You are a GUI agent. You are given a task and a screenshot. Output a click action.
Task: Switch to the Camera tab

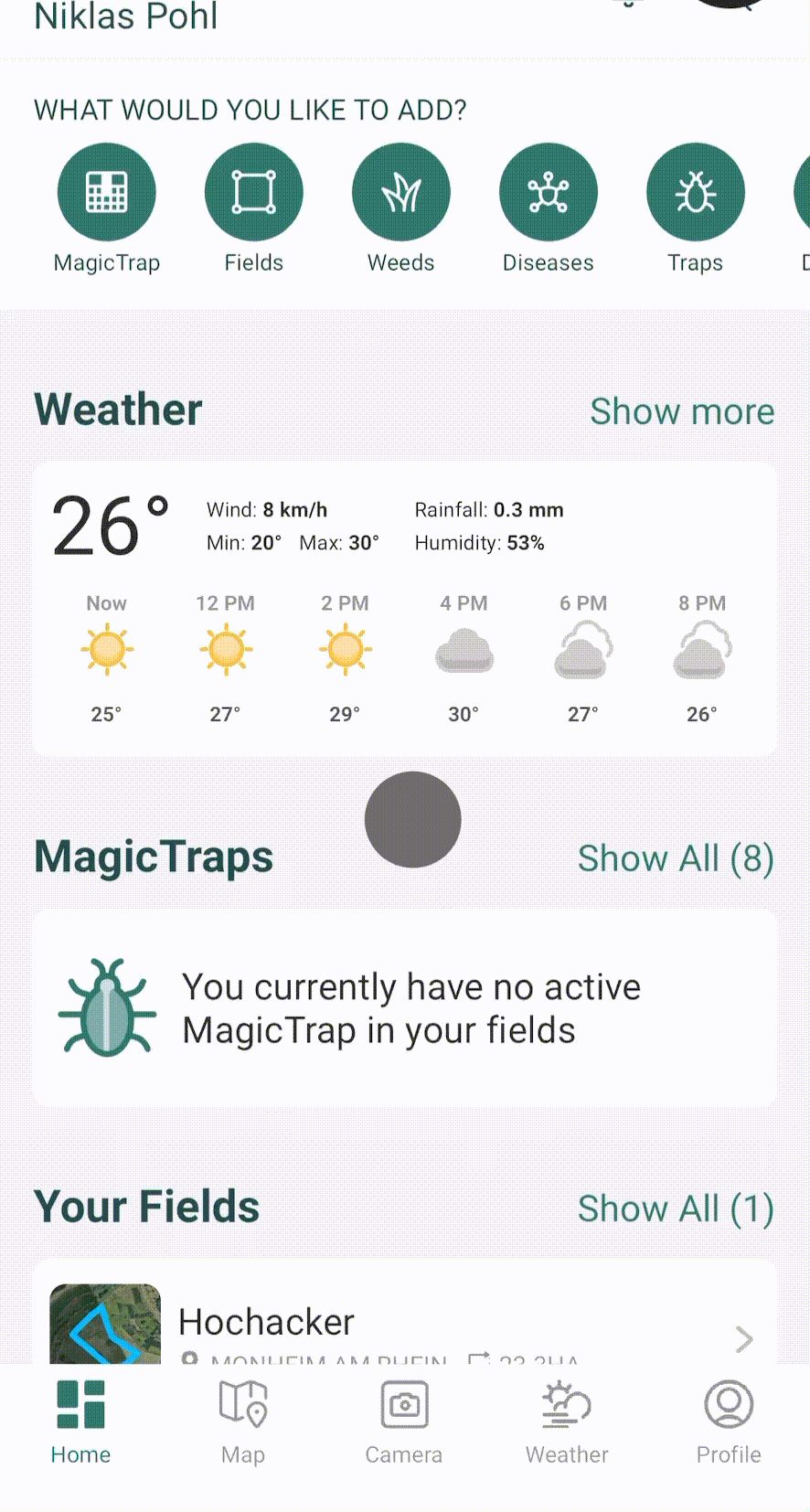click(x=403, y=1421)
